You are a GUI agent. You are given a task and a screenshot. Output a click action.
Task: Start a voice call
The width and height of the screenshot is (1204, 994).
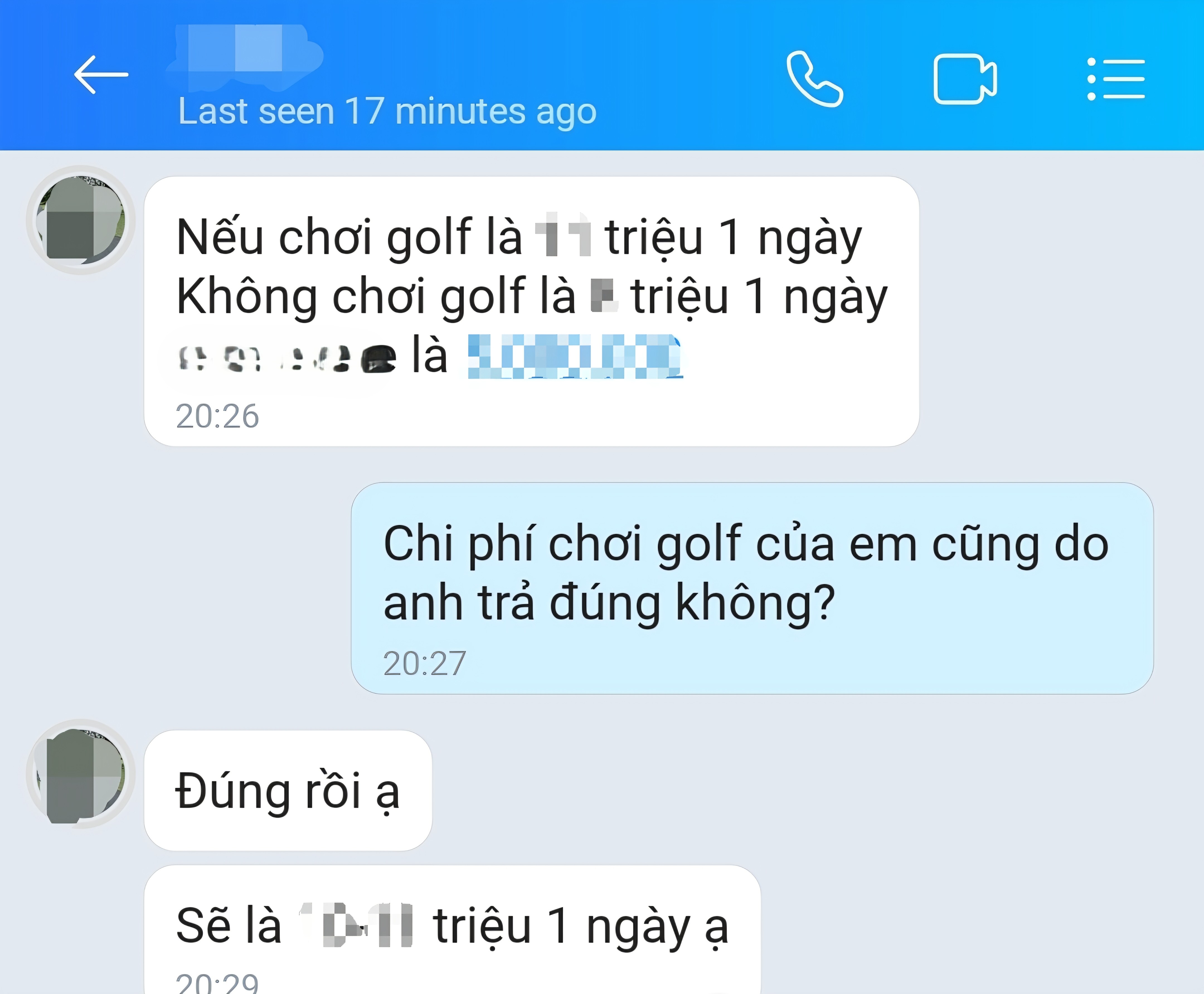click(814, 79)
